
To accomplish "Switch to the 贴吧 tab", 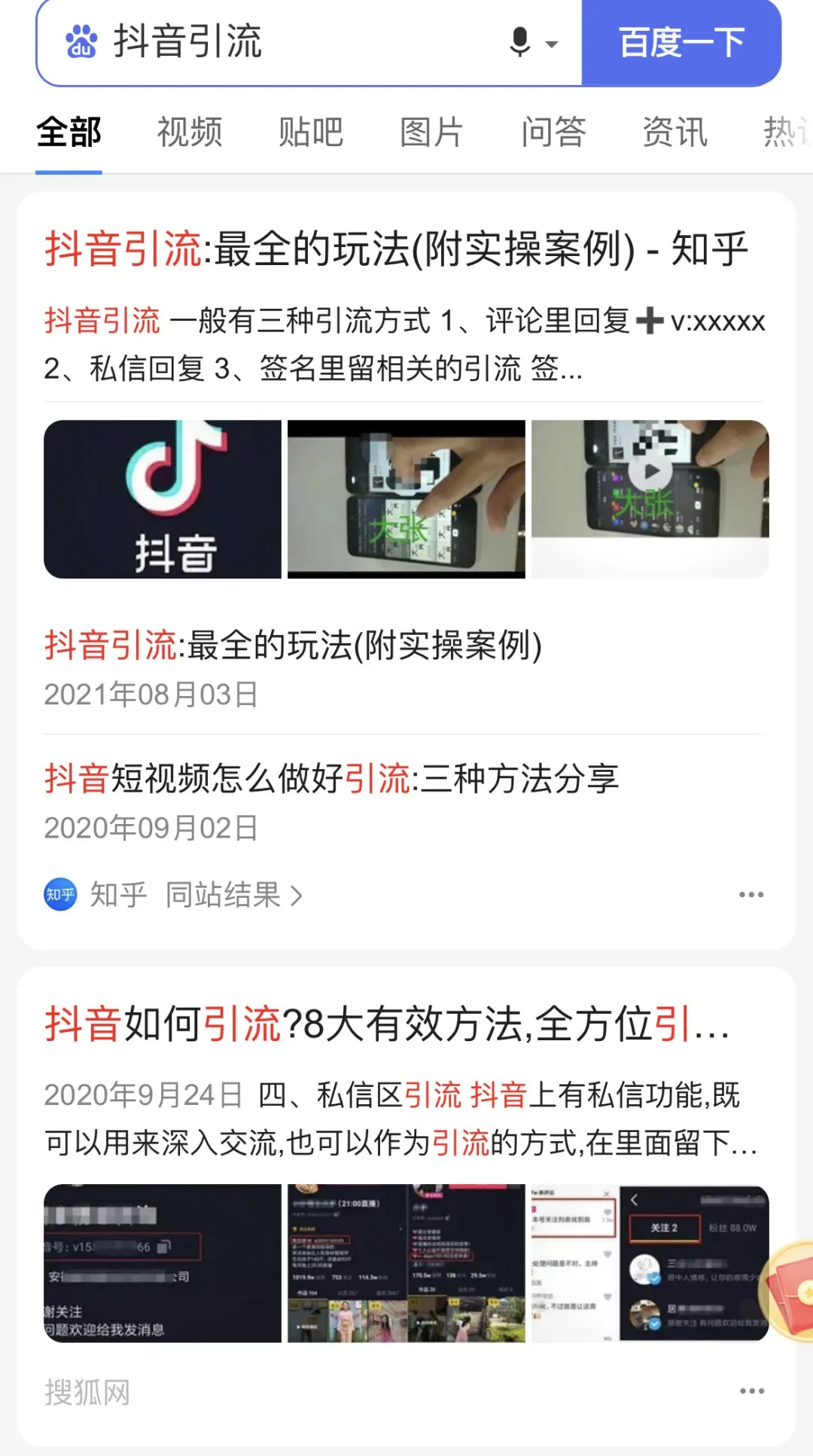I will point(312,132).
